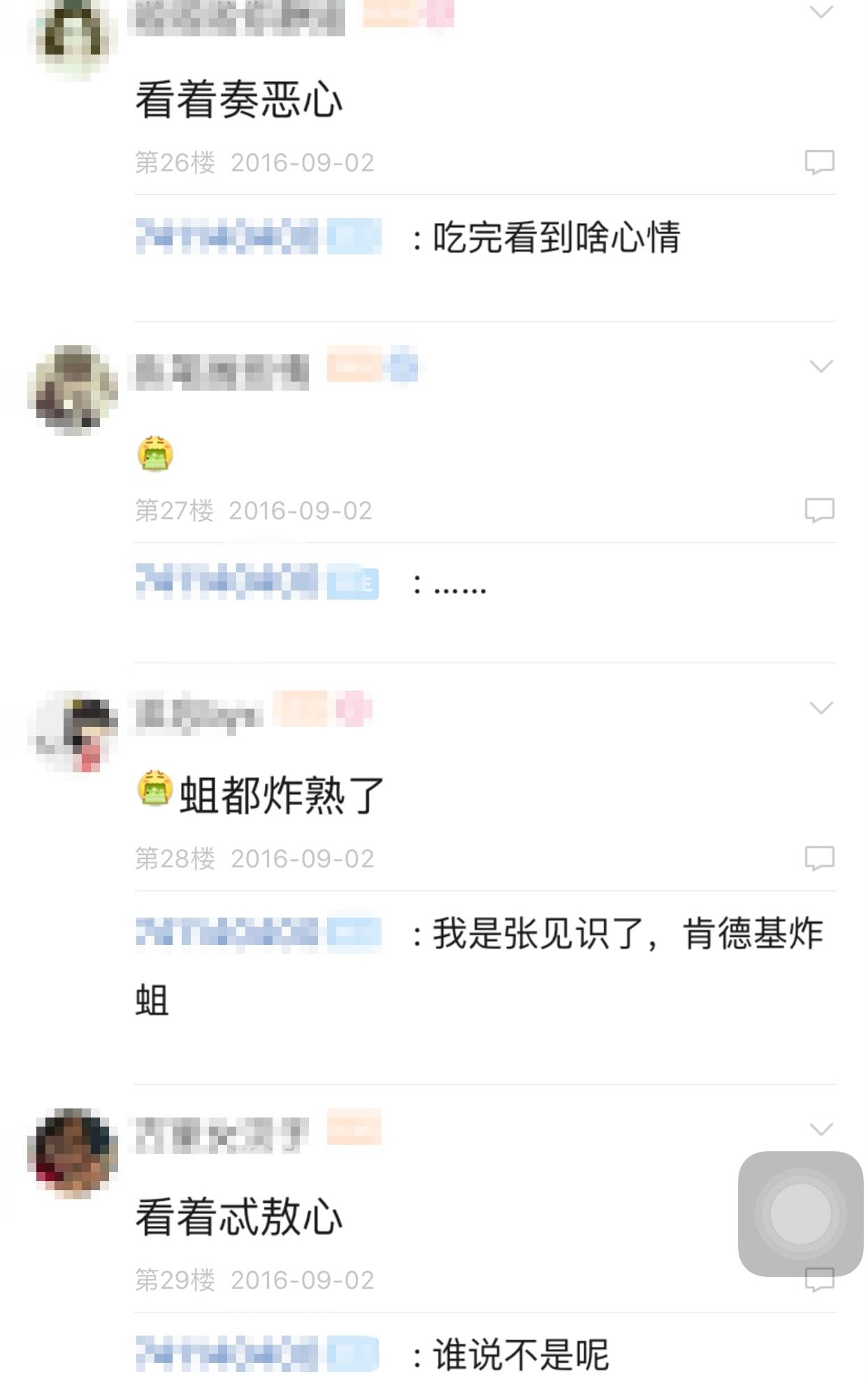Tap reply icon on floor 26 comment

(819, 162)
